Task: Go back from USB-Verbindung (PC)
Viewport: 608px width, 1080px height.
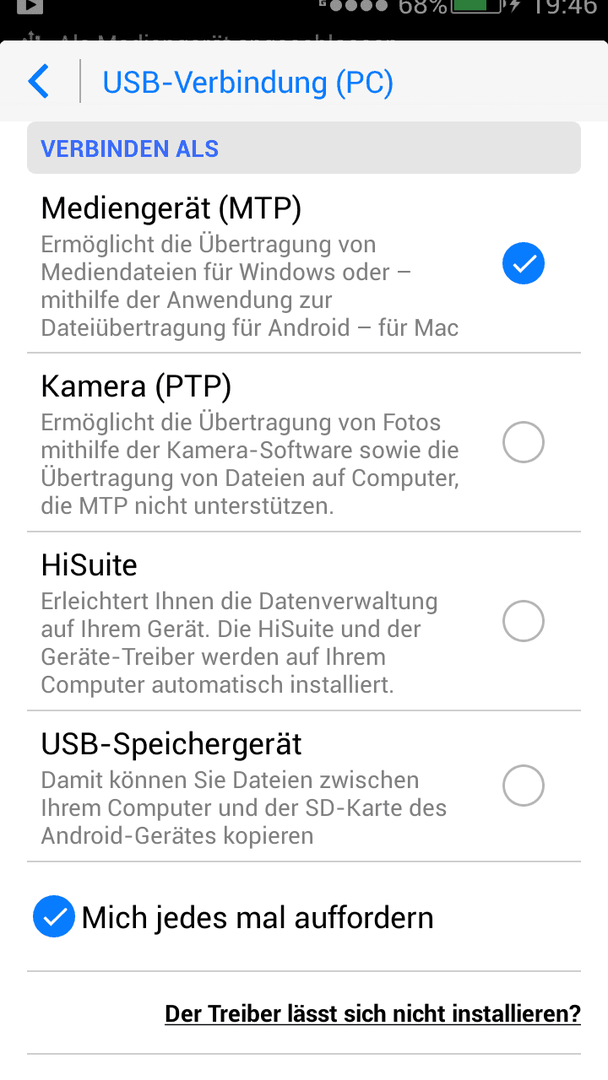Action: pyautogui.click(x=39, y=81)
